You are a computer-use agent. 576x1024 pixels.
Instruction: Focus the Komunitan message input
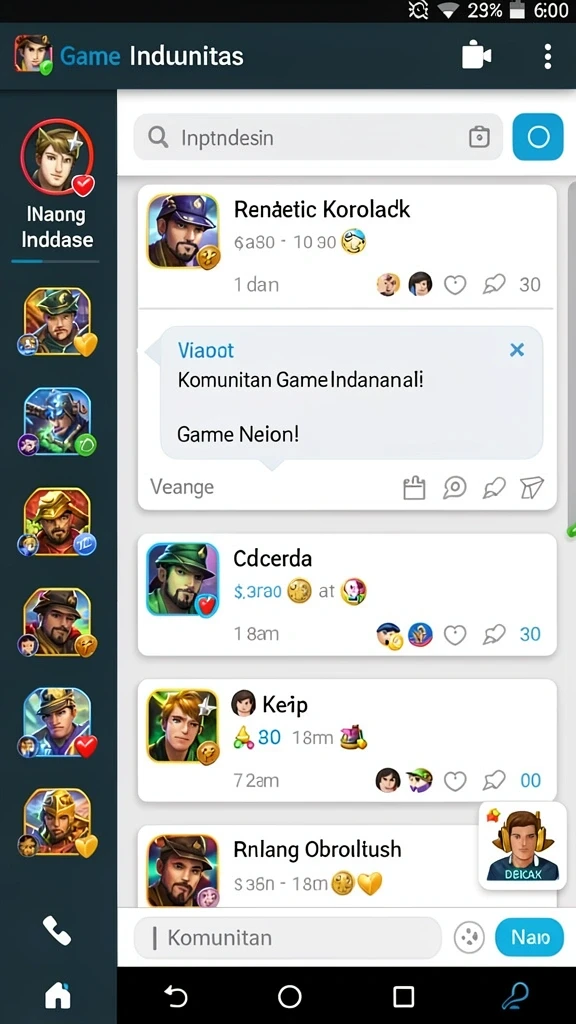287,938
